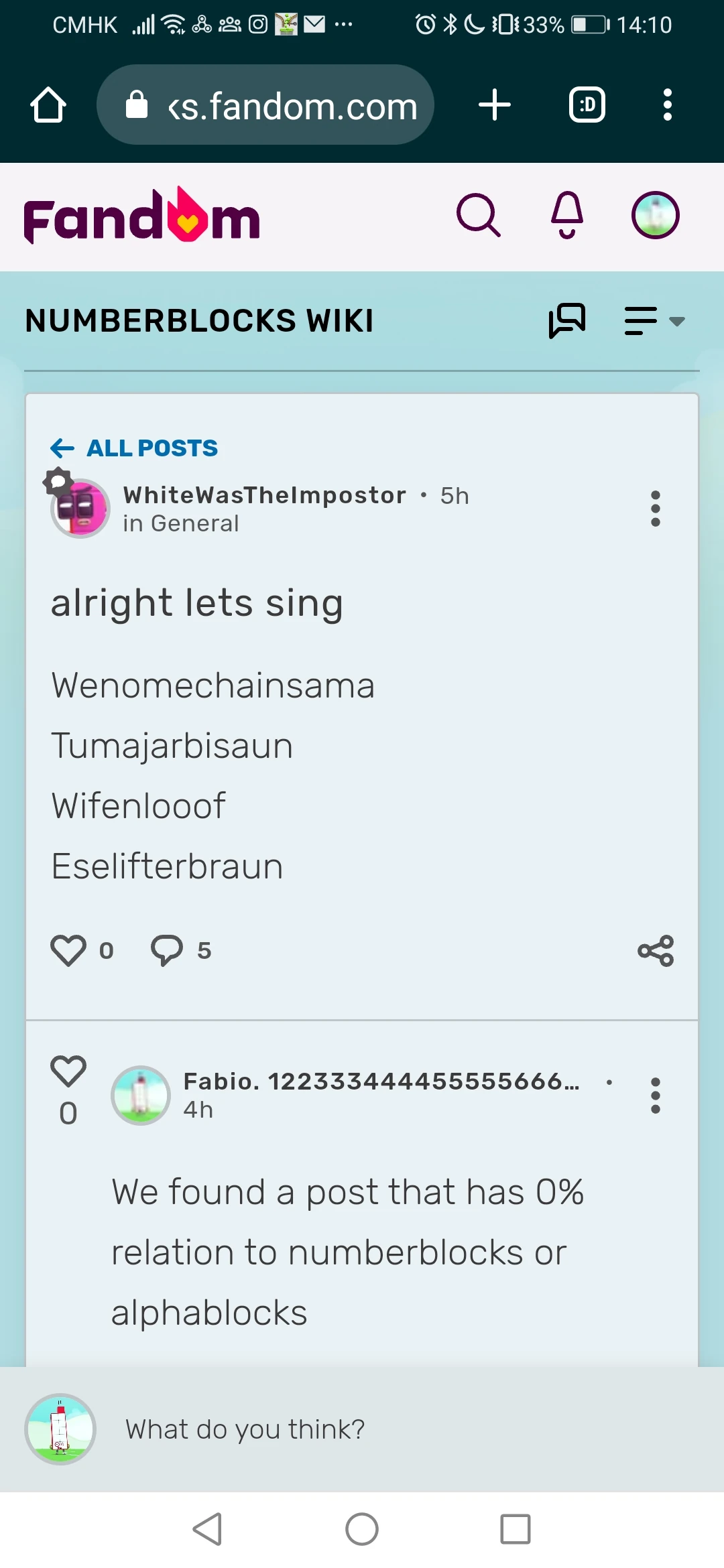Open the browser tab switcher
The height and width of the screenshot is (1568, 724).
pyautogui.click(x=587, y=105)
